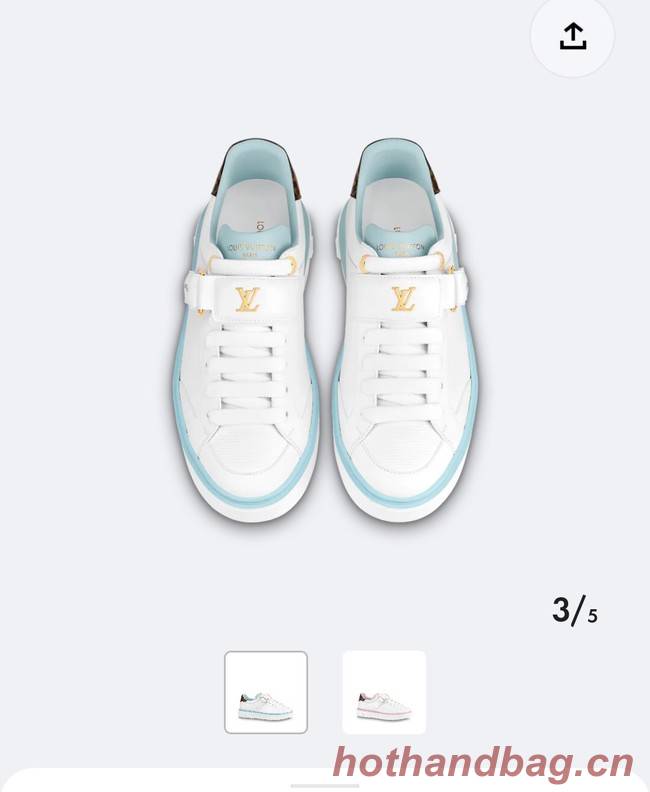Select the blue-sole sneaker color variant
The height and width of the screenshot is (792, 650).
[x=266, y=692]
